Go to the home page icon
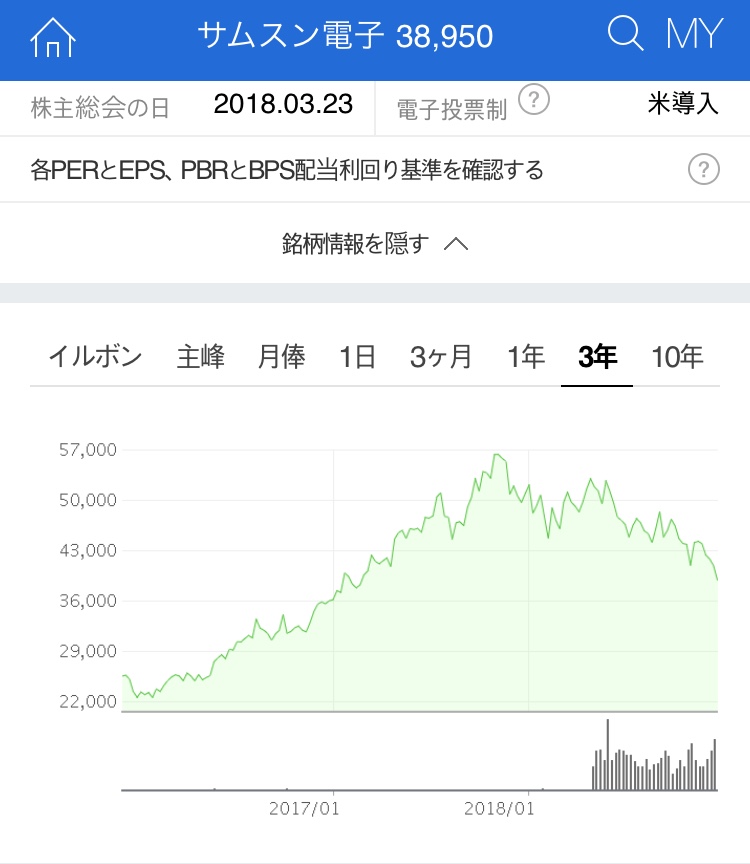The width and height of the screenshot is (750, 864). (53, 38)
